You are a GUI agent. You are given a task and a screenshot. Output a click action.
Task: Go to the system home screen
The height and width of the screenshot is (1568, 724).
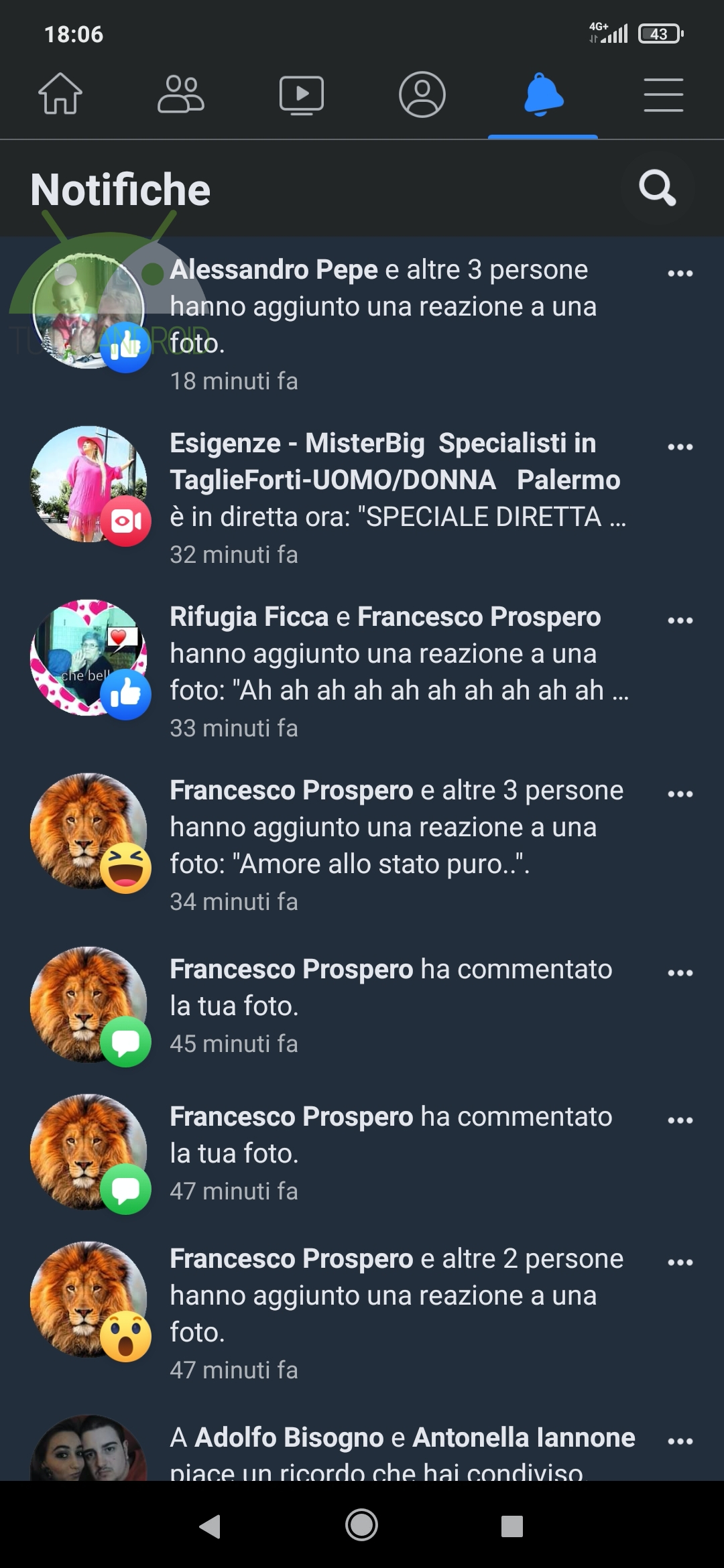[362, 1526]
